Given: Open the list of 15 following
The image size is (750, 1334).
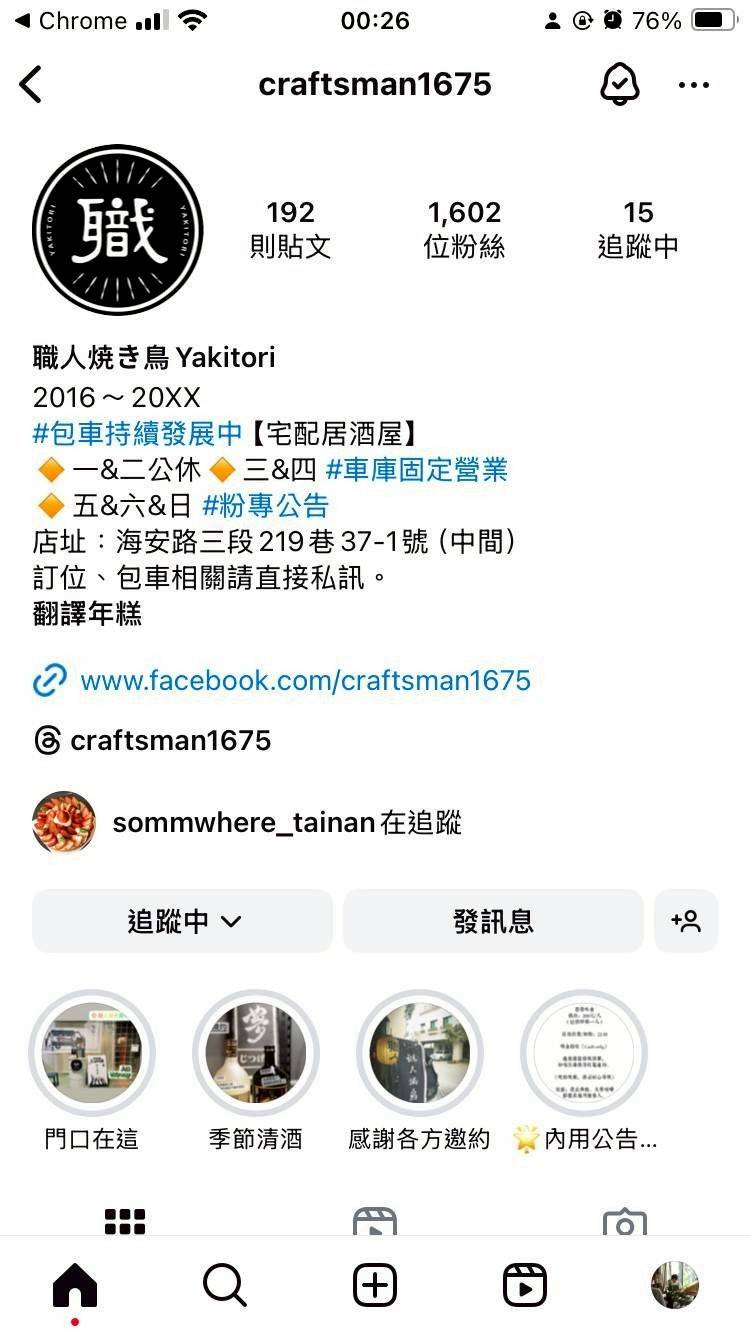Looking at the screenshot, I should pyautogui.click(x=638, y=229).
